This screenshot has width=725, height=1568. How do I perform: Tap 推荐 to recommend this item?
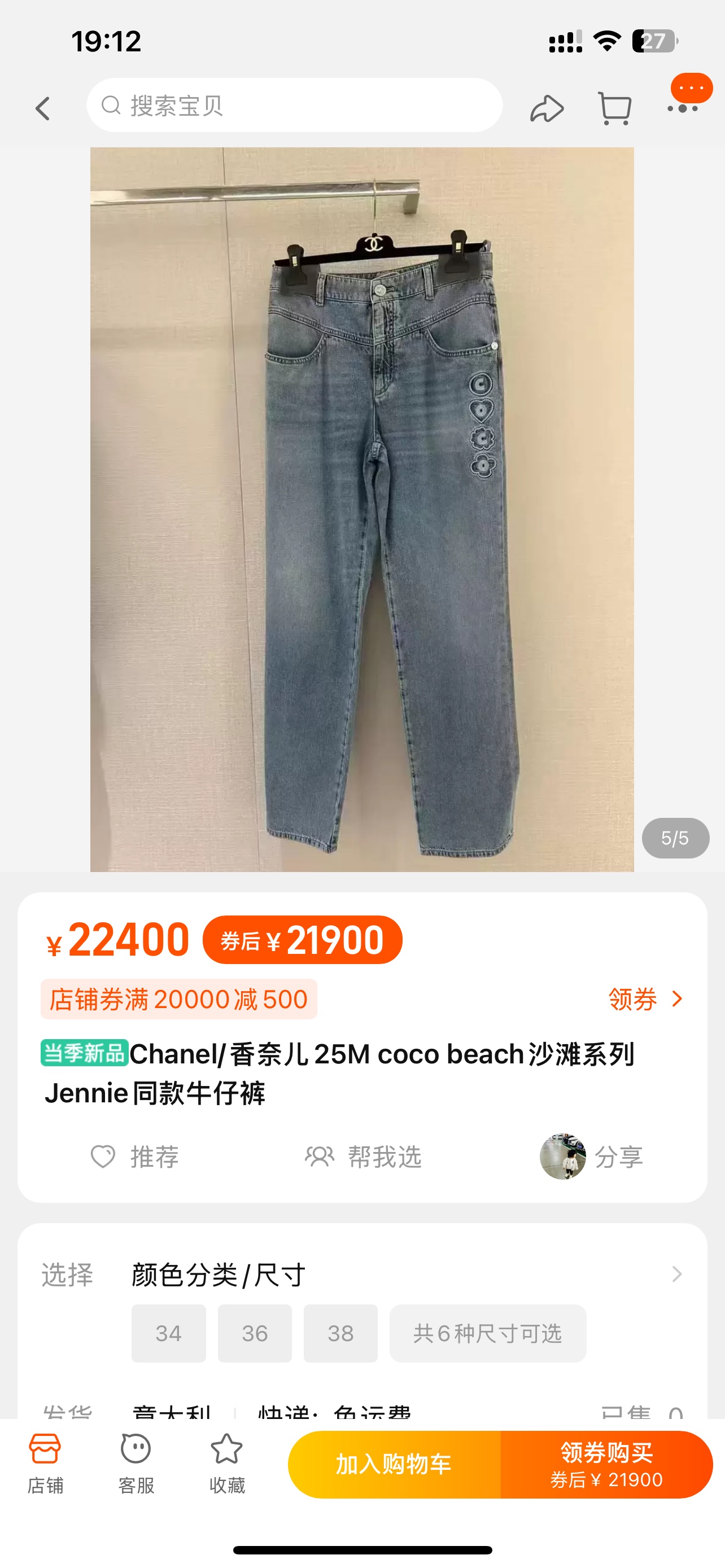[135, 1157]
